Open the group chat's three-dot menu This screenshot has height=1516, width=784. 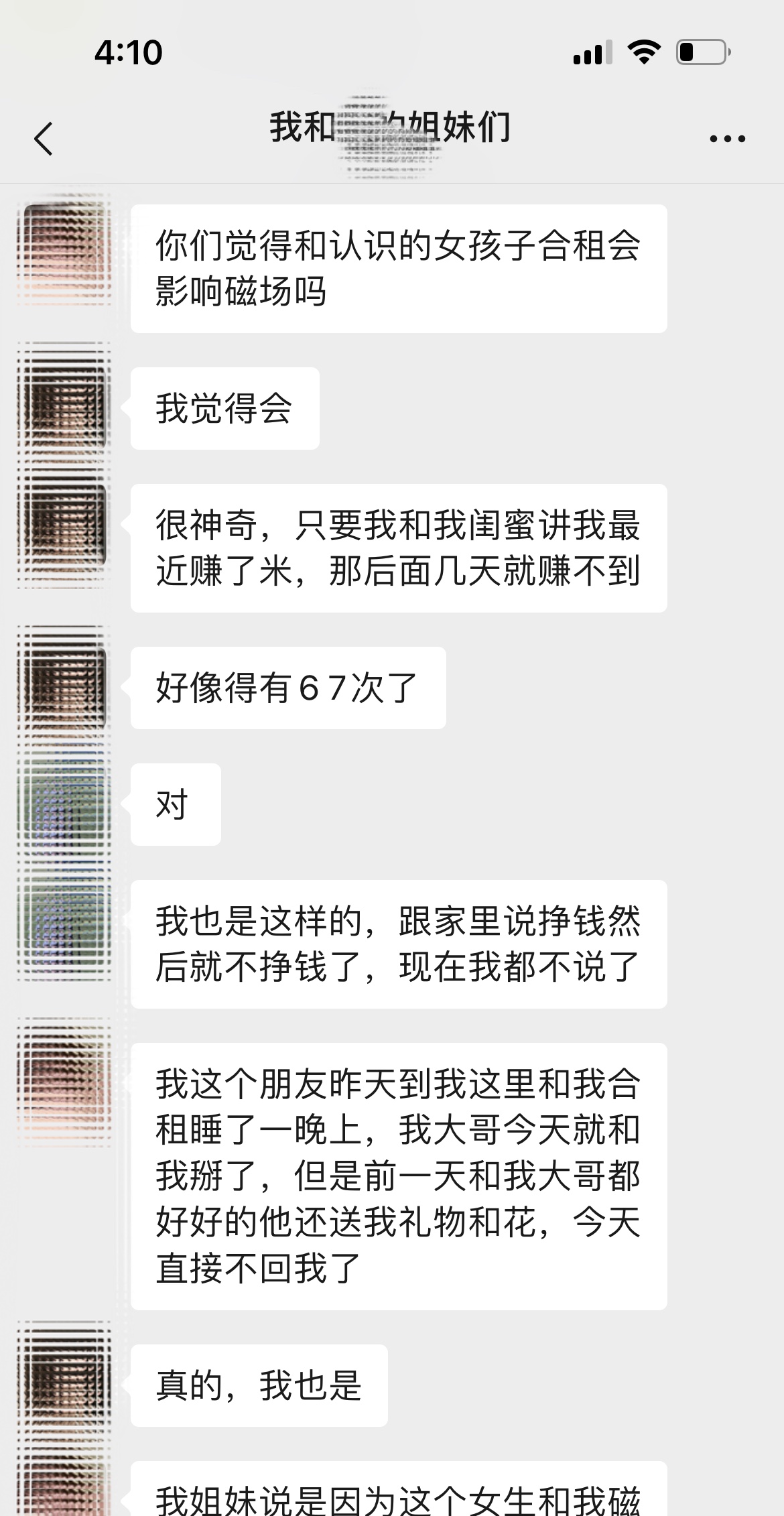[x=727, y=139]
